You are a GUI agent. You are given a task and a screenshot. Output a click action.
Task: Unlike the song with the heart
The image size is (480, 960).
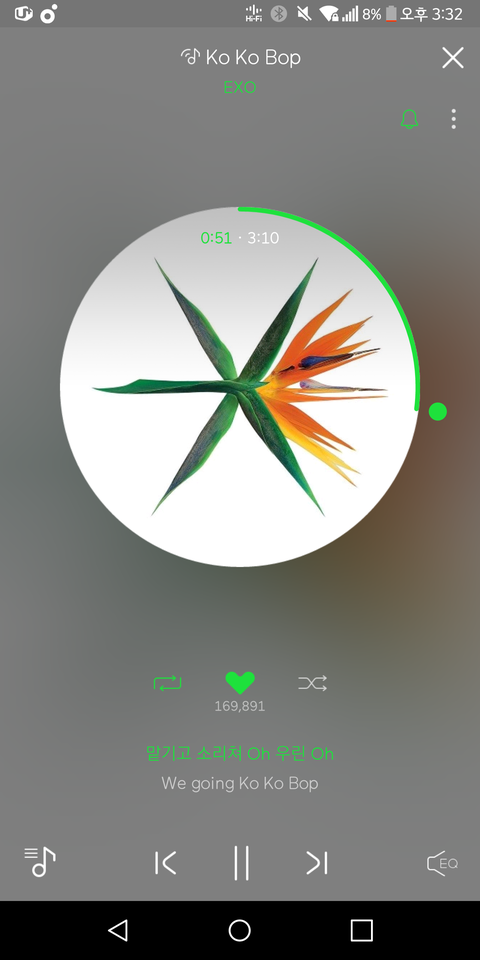[x=240, y=683]
